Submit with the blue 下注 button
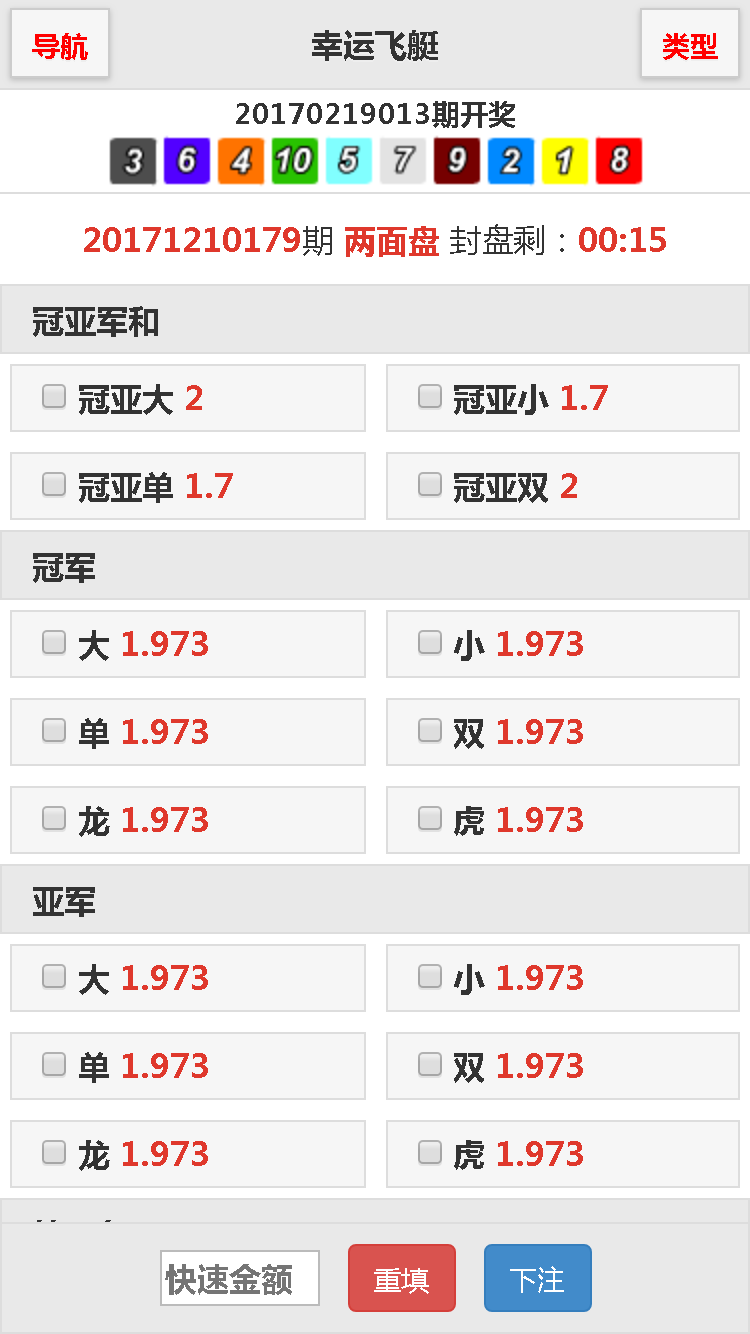This screenshot has width=750, height=1334. (x=538, y=1278)
